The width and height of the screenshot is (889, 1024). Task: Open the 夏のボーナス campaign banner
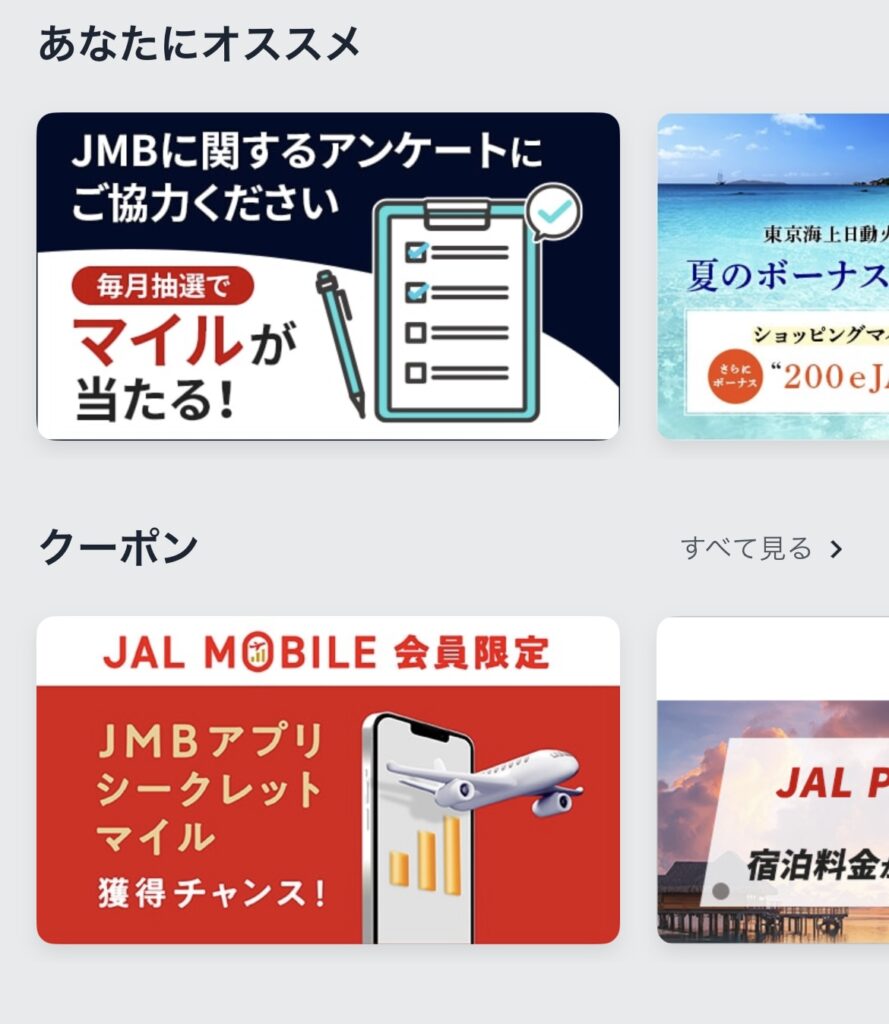(x=773, y=276)
